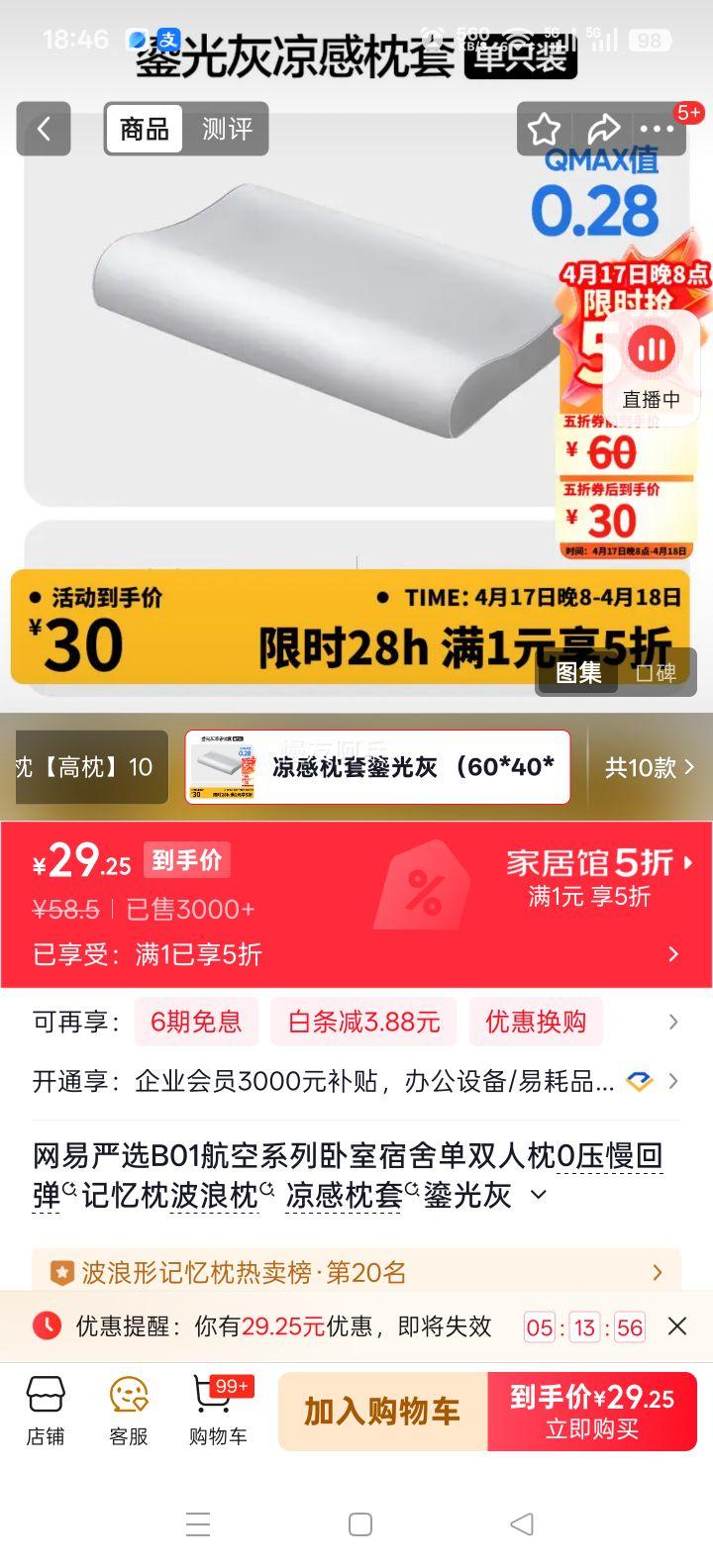Screen dimensions: 713x1568
Task: Dismiss the 优惠提醒 coupon reminder banner
Action: tap(677, 1326)
